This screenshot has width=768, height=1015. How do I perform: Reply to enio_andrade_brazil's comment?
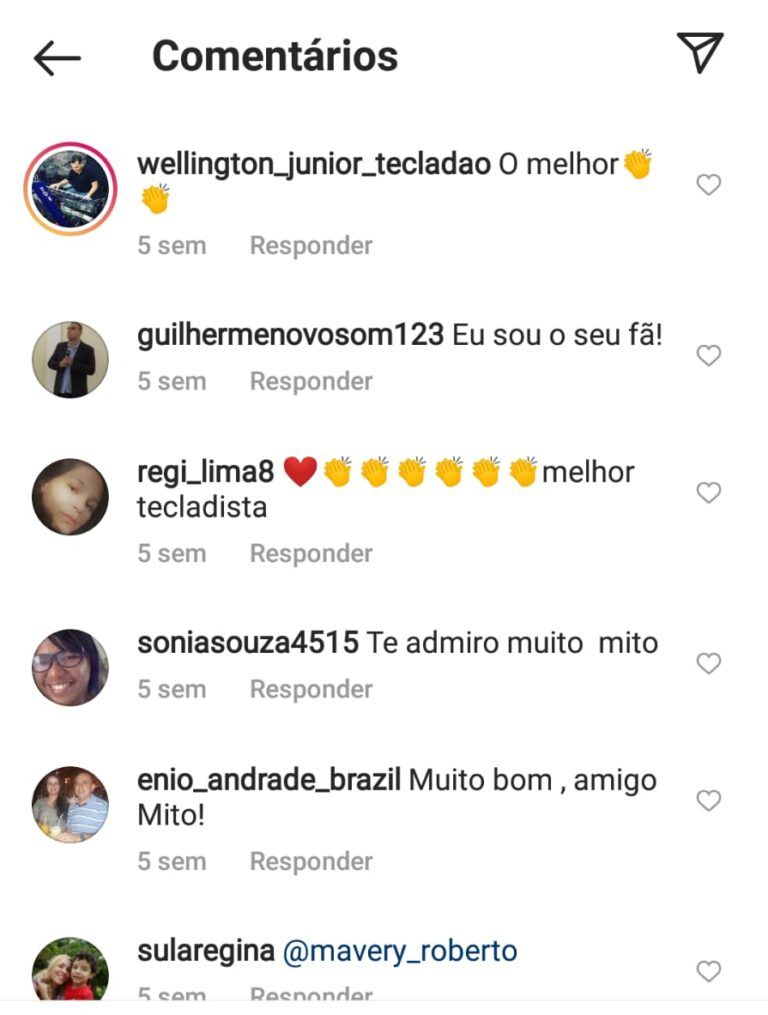coord(311,861)
